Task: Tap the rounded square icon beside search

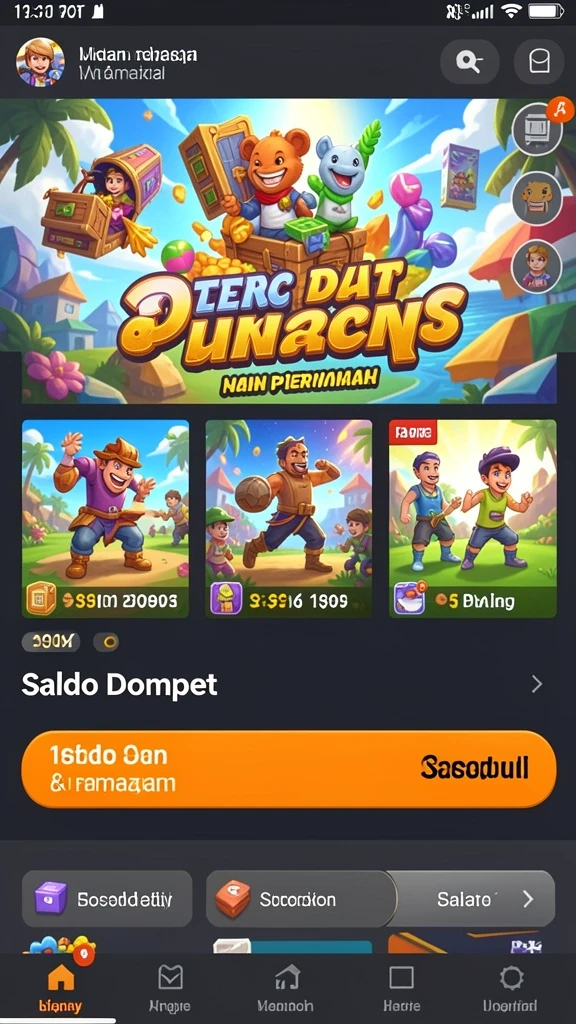Action: 539,62
